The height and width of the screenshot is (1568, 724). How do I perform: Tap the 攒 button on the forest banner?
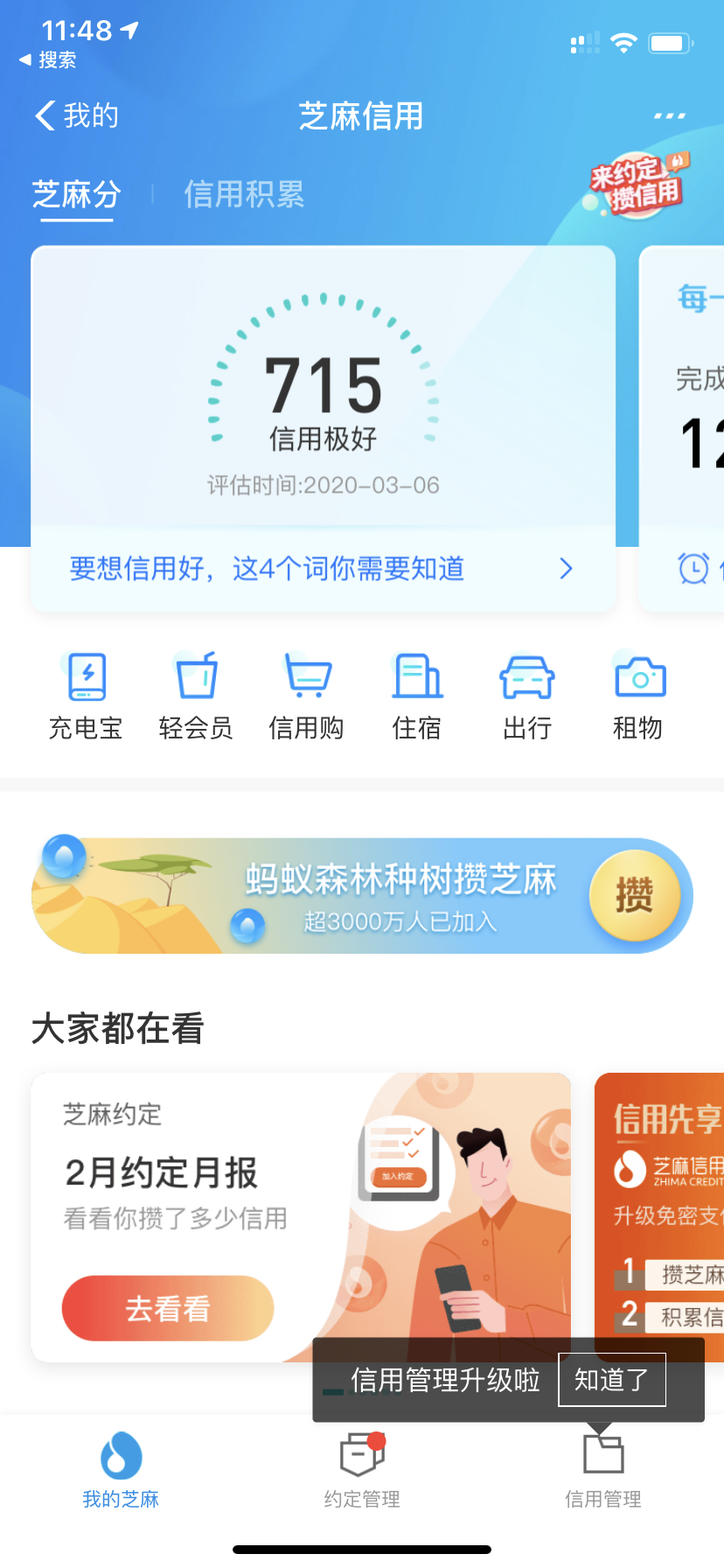634,896
